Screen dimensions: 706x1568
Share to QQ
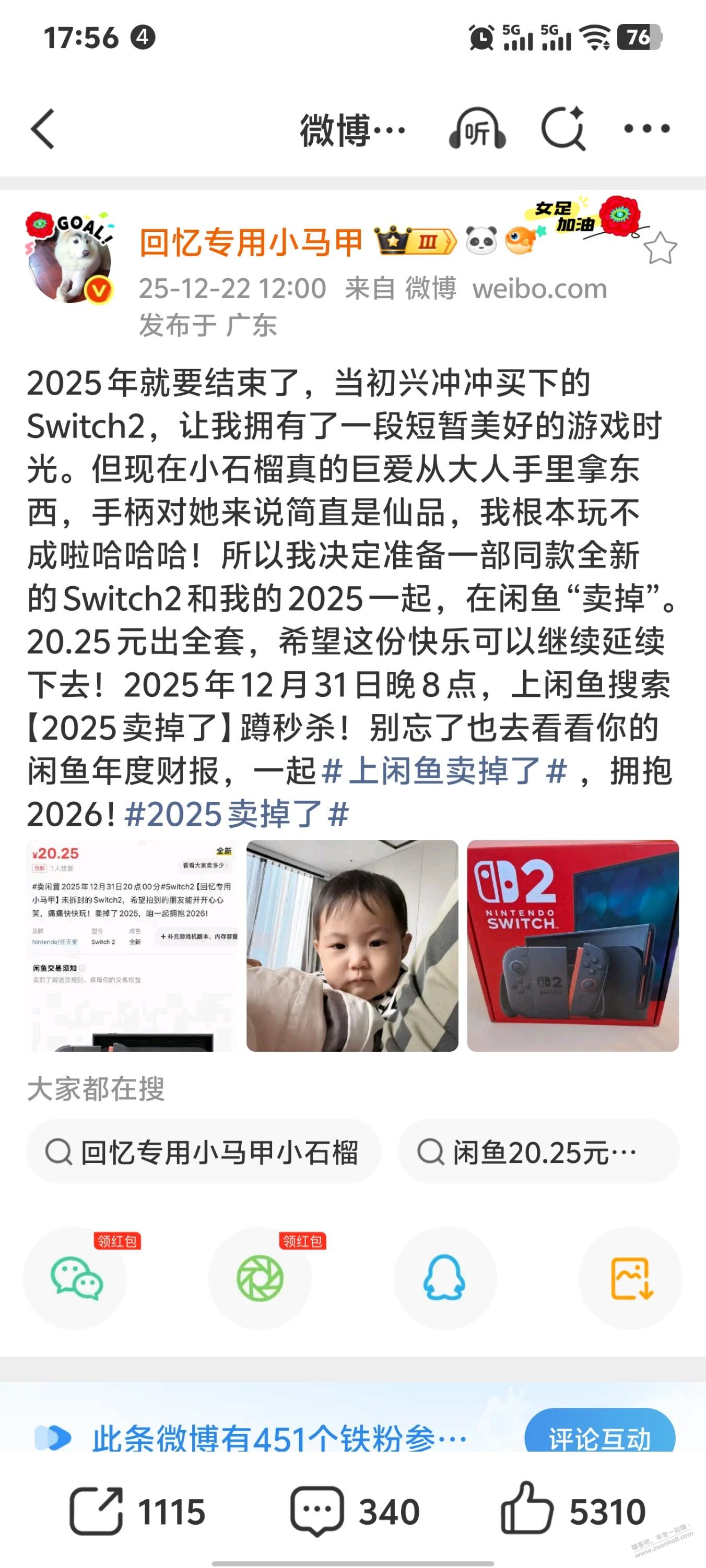[x=445, y=1278]
